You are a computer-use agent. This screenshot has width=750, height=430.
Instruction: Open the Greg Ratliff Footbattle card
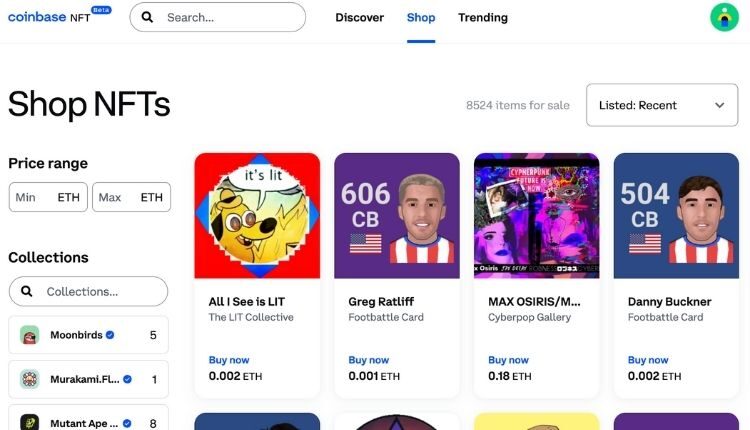tap(397, 275)
